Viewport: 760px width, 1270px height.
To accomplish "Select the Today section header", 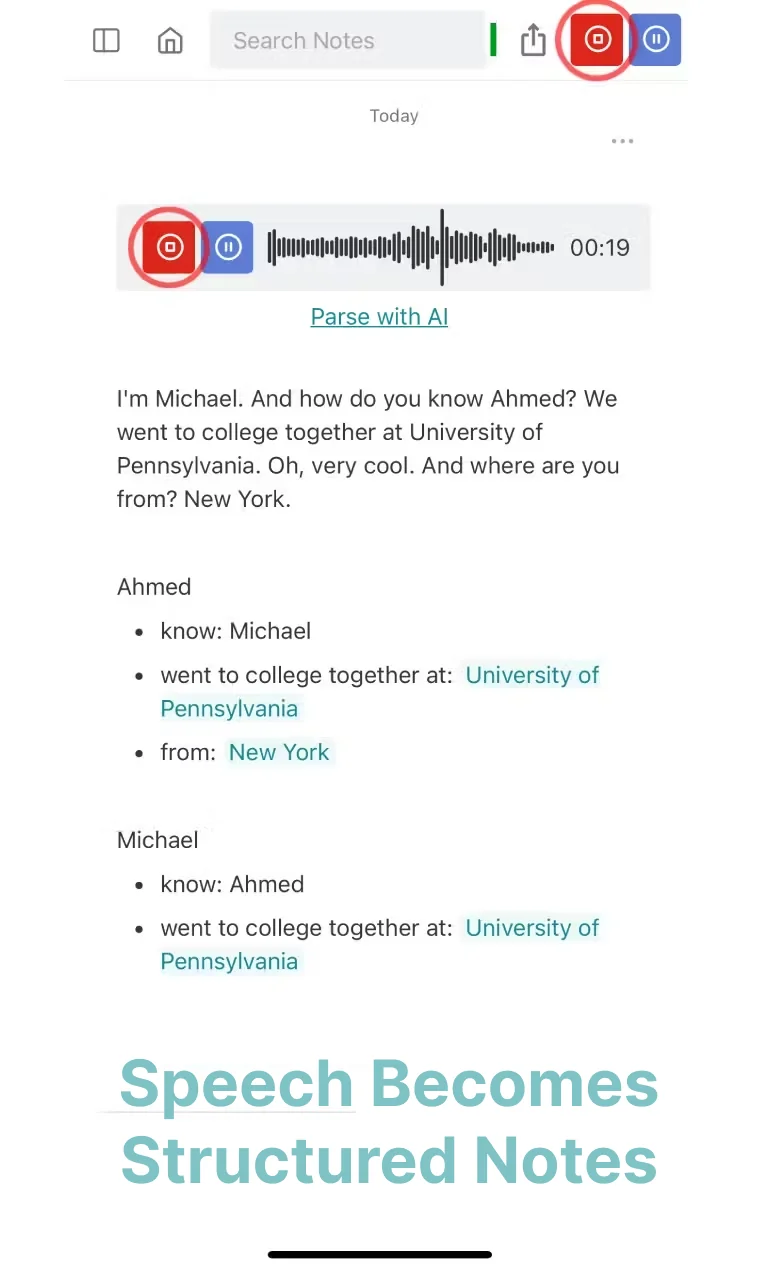I will pos(393,115).
